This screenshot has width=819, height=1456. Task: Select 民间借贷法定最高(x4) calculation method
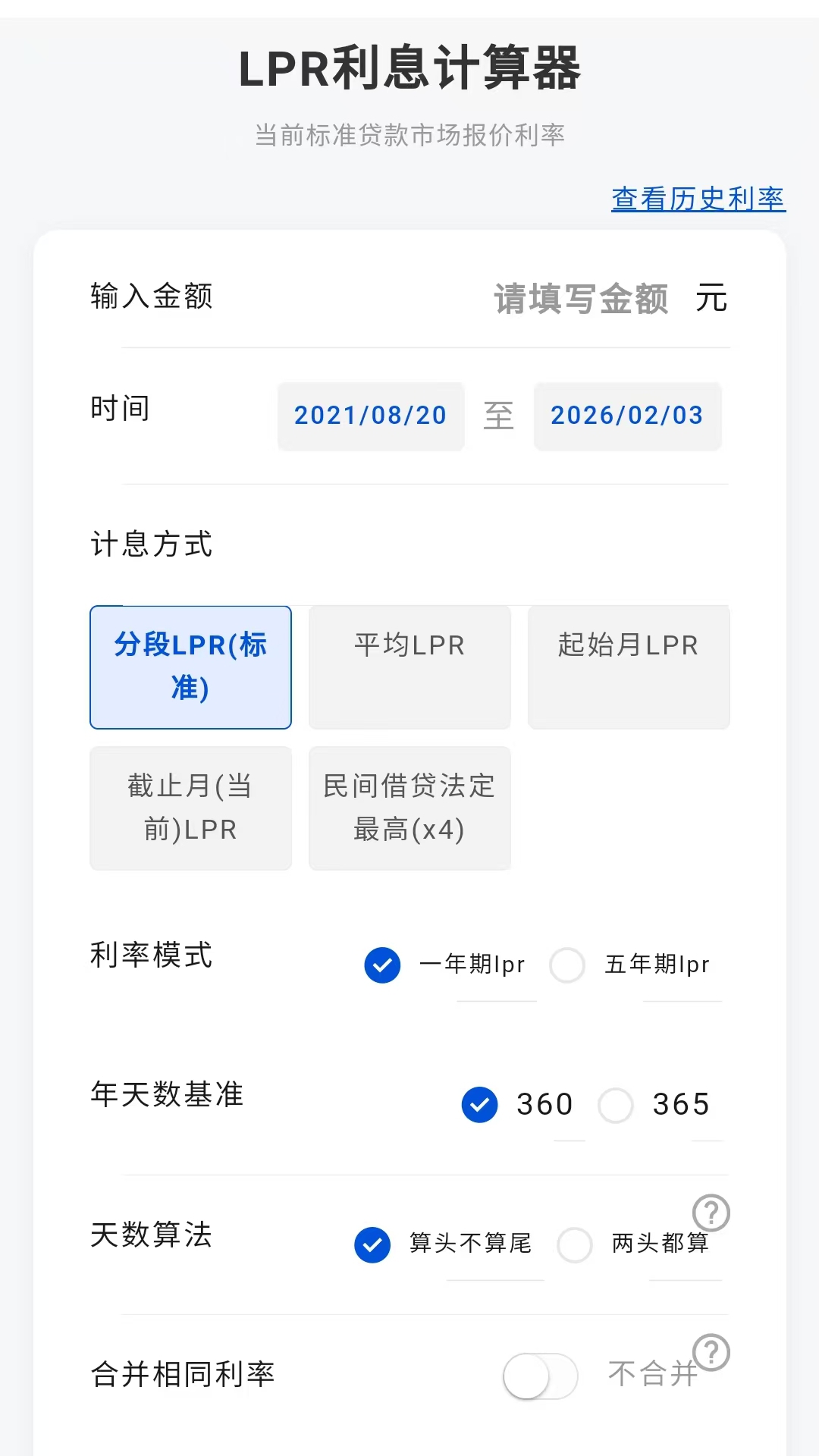[x=409, y=808]
